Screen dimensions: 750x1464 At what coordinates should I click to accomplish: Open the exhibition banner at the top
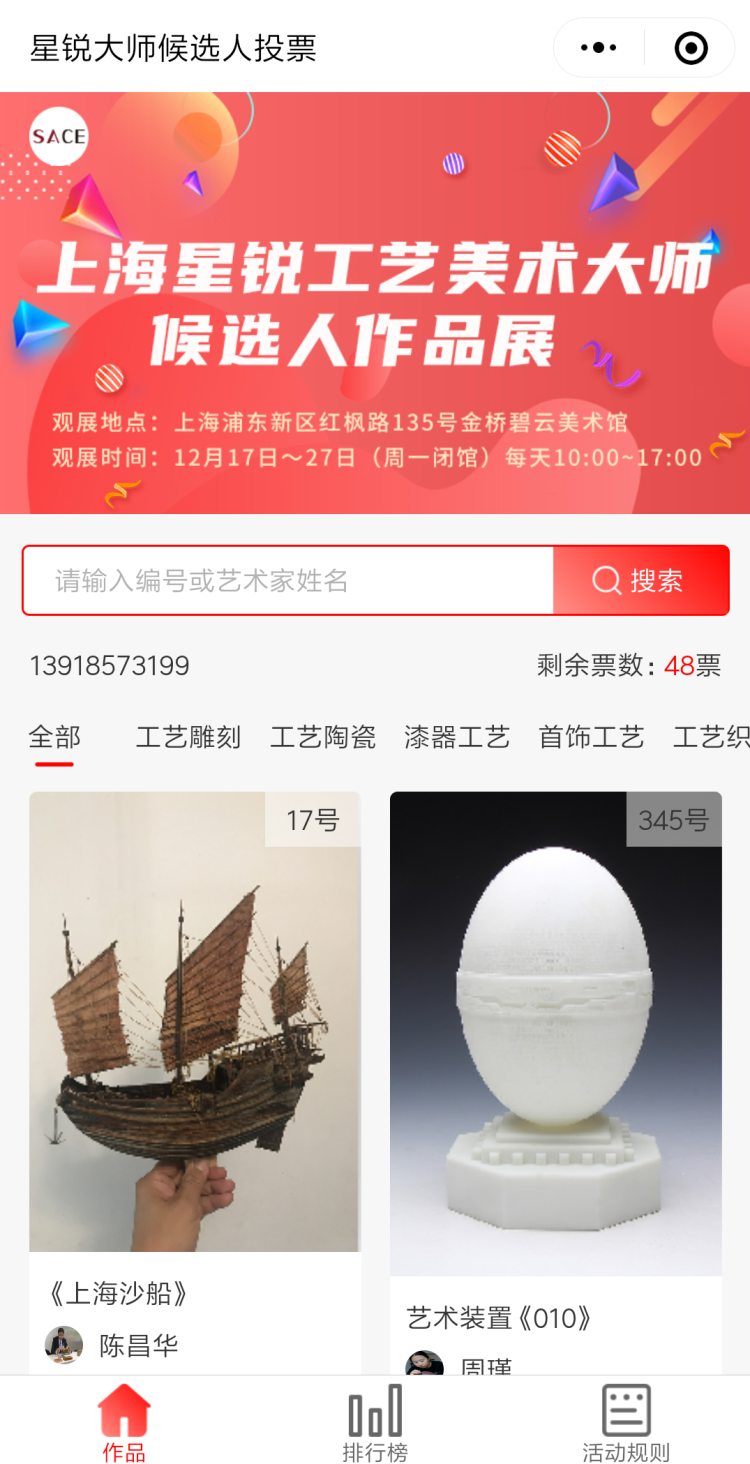(x=375, y=302)
